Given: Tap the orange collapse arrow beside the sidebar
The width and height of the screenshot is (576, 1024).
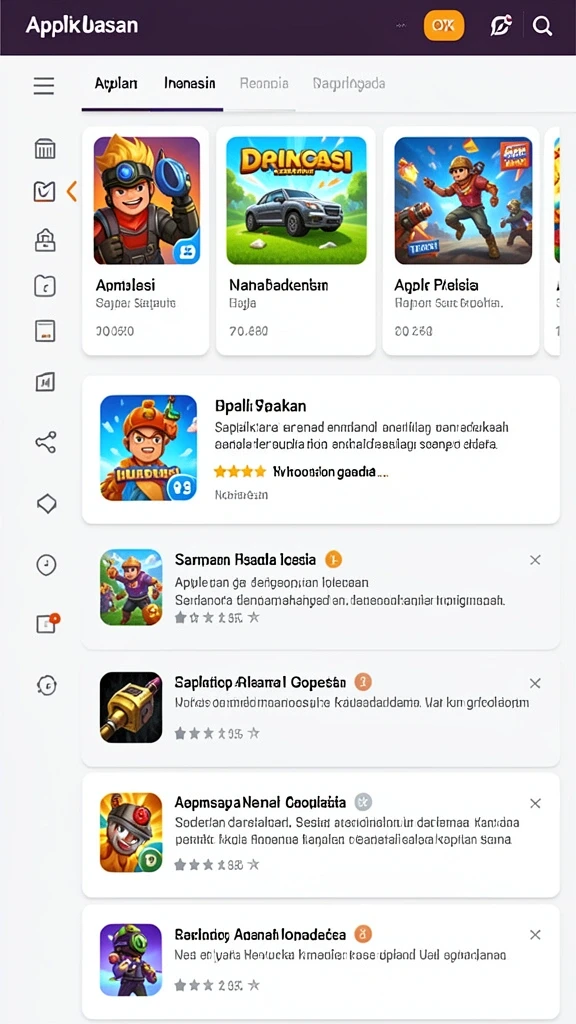Looking at the screenshot, I should click(x=72, y=191).
